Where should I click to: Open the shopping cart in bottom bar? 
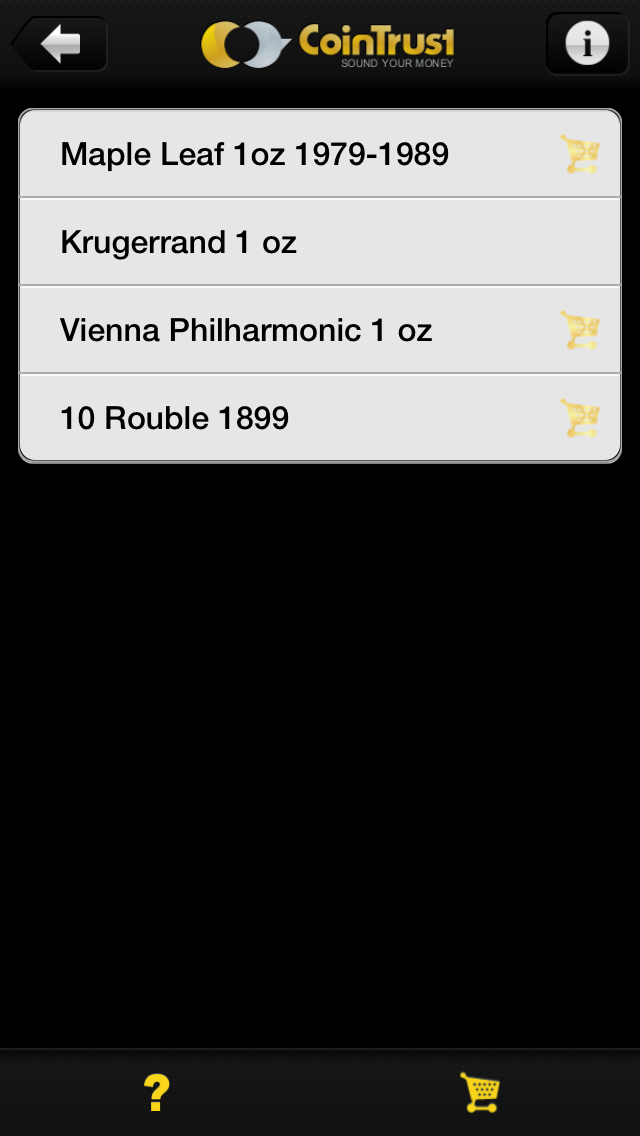pyautogui.click(x=479, y=1093)
